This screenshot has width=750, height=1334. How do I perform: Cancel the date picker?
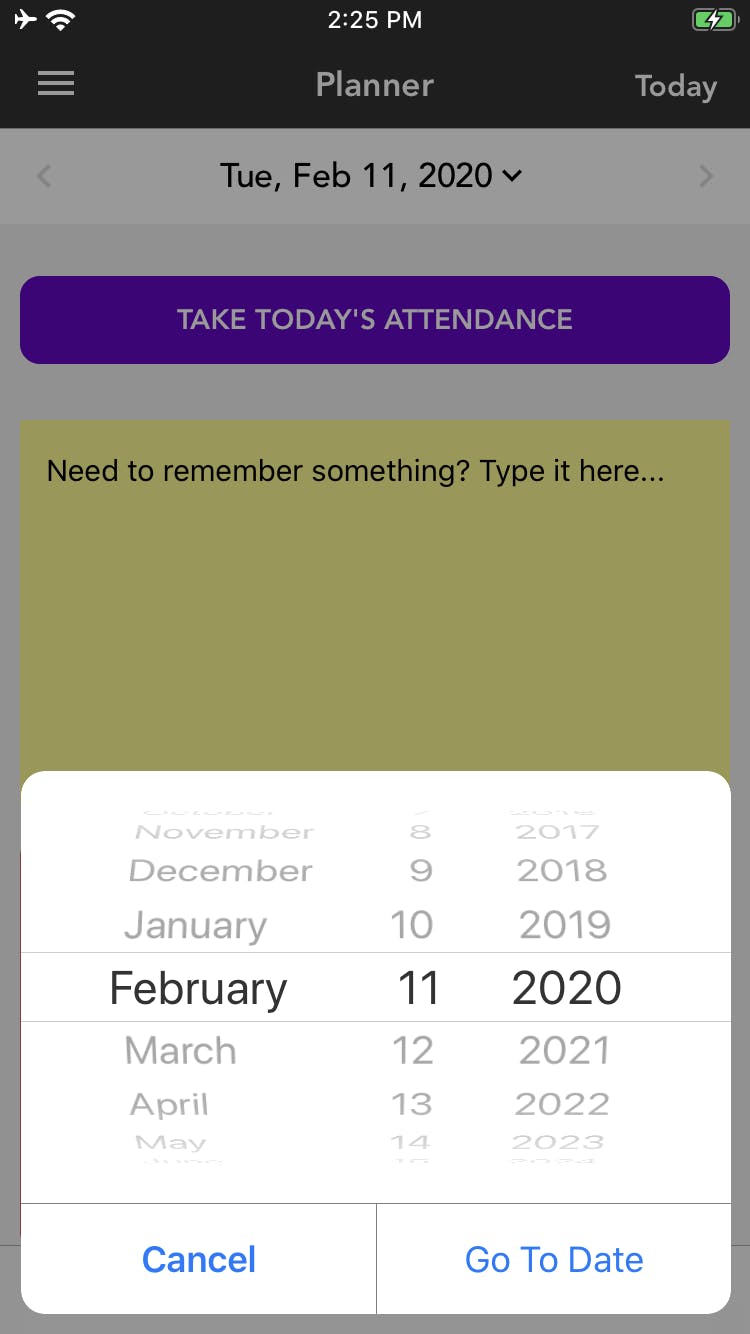pos(199,1259)
